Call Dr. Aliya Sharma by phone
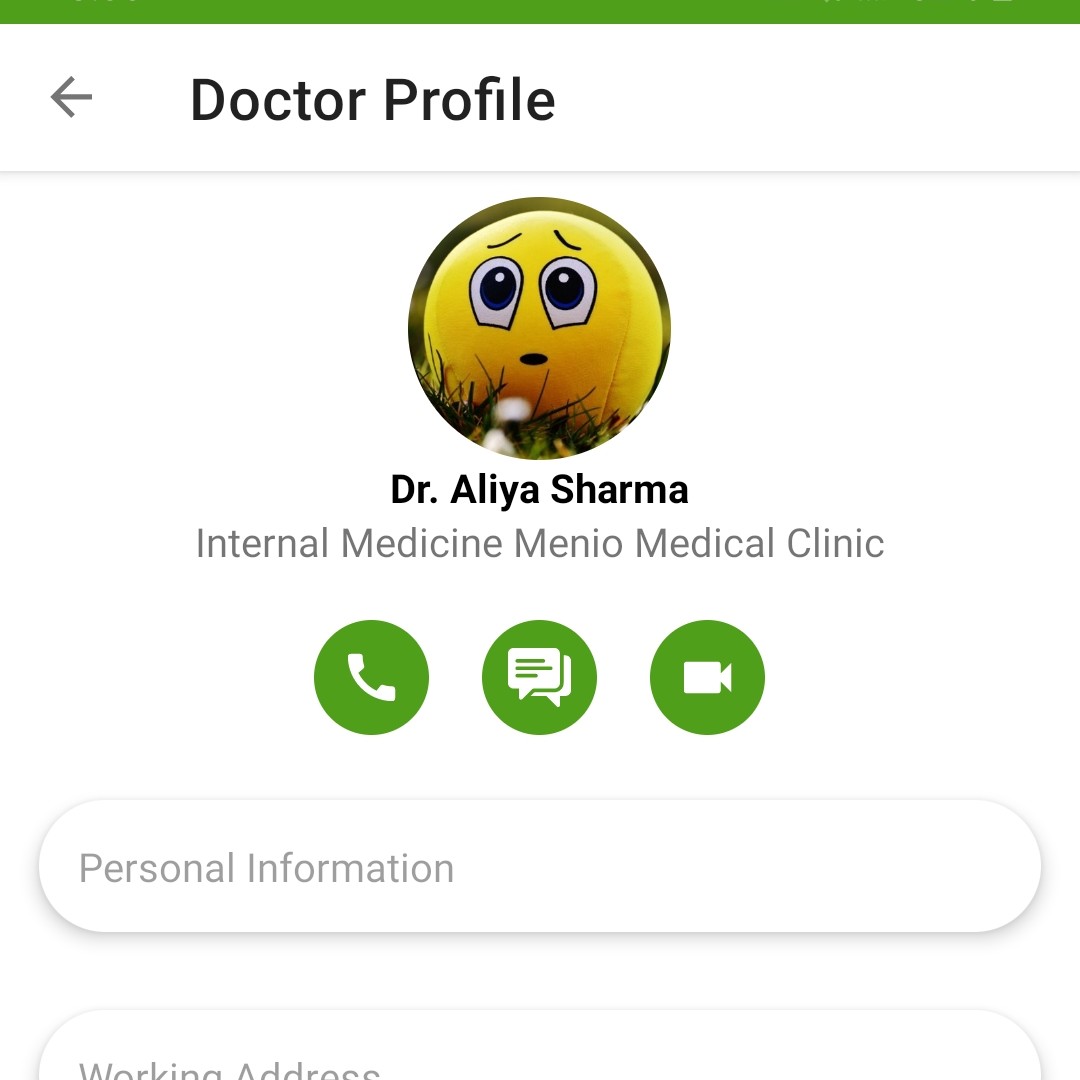This screenshot has width=1080, height=1080. pyautogui.click(x=371, y=677)
